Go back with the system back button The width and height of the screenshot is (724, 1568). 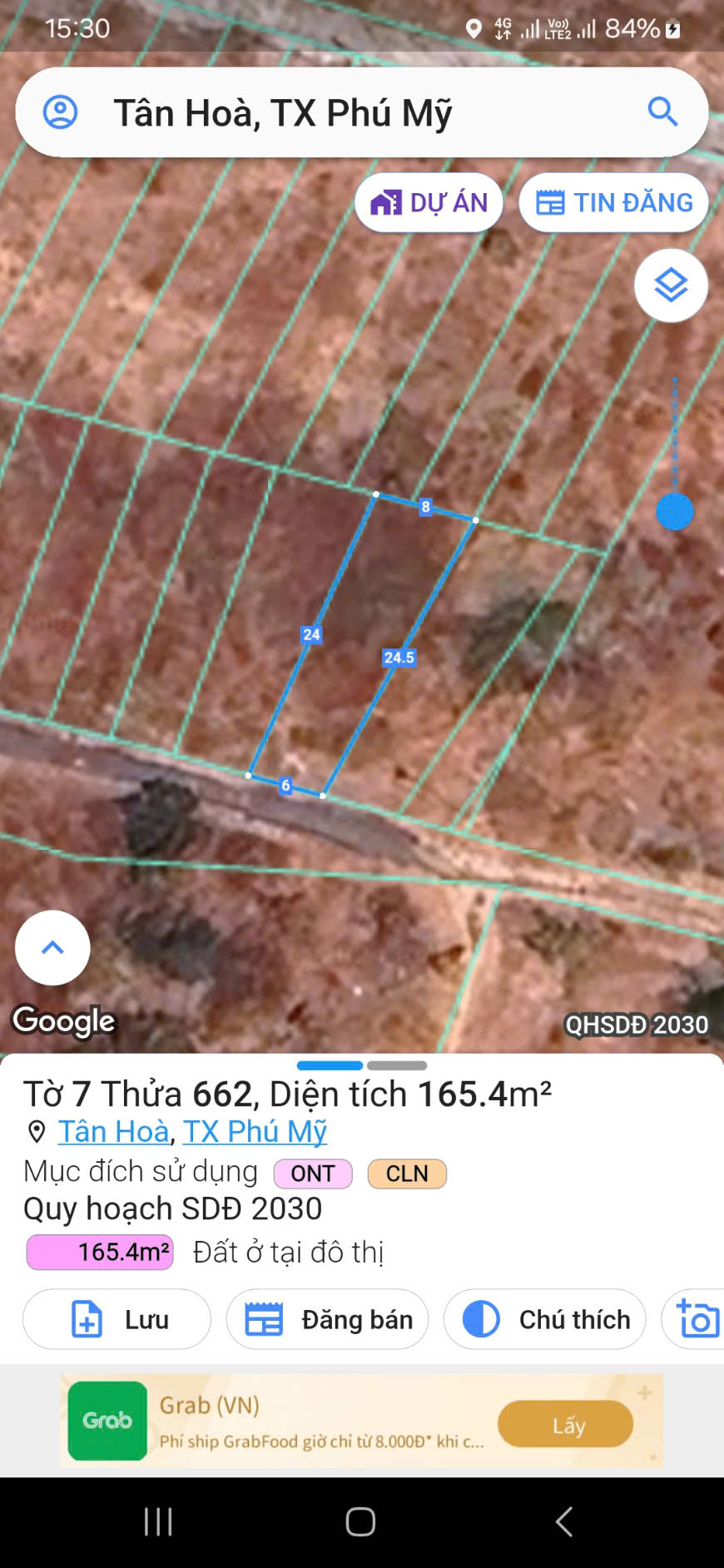click(563, 1521)
